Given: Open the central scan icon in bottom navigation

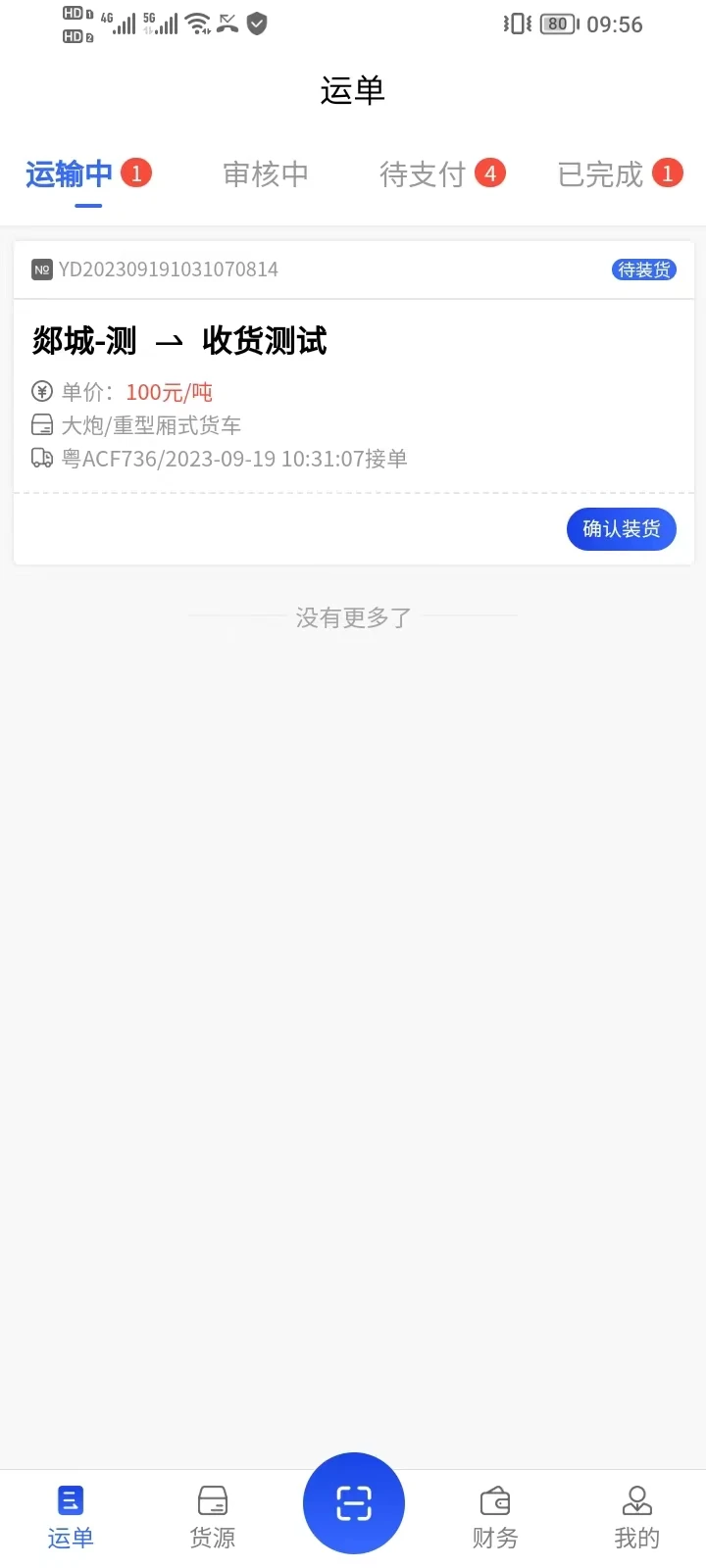Looking at the screenshot, I should [353, 1503].
